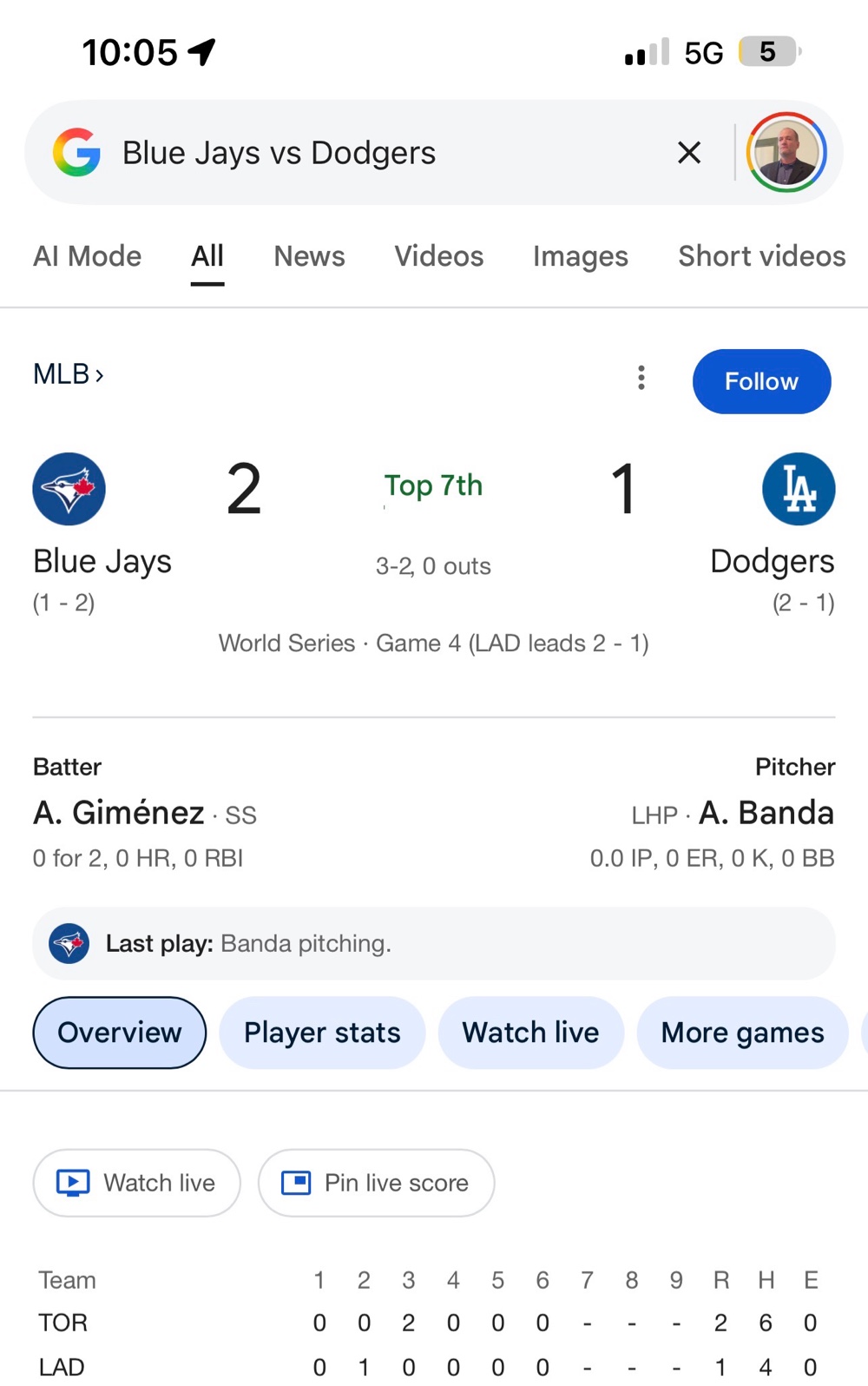Open the Blue Jays team logo
This screenshot has height=1386, width=868.
click(x=69, y=489)
